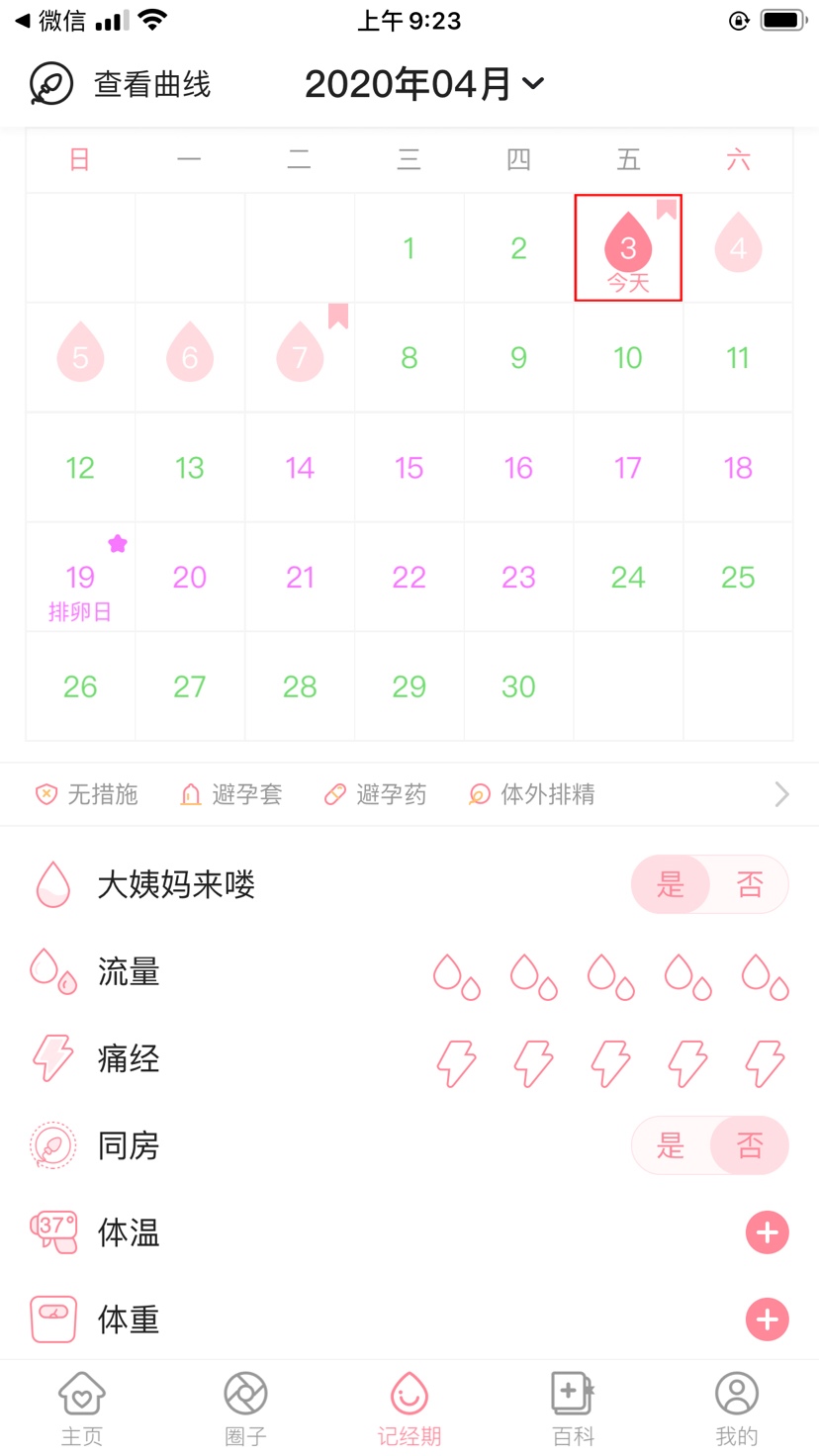
Task: Set 痛经 to the lowest level
Action: [x=456, y=1061]
